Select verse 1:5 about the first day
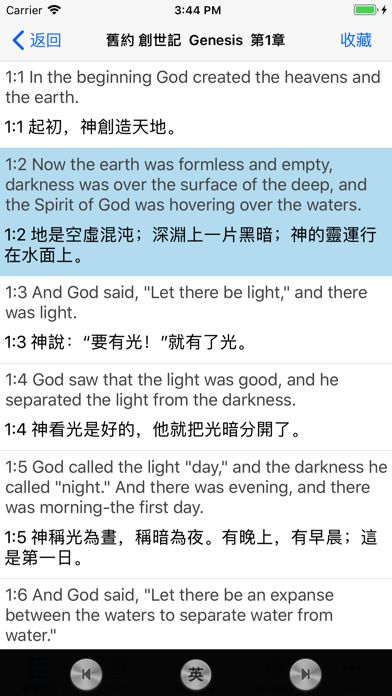 pos(196,514)
